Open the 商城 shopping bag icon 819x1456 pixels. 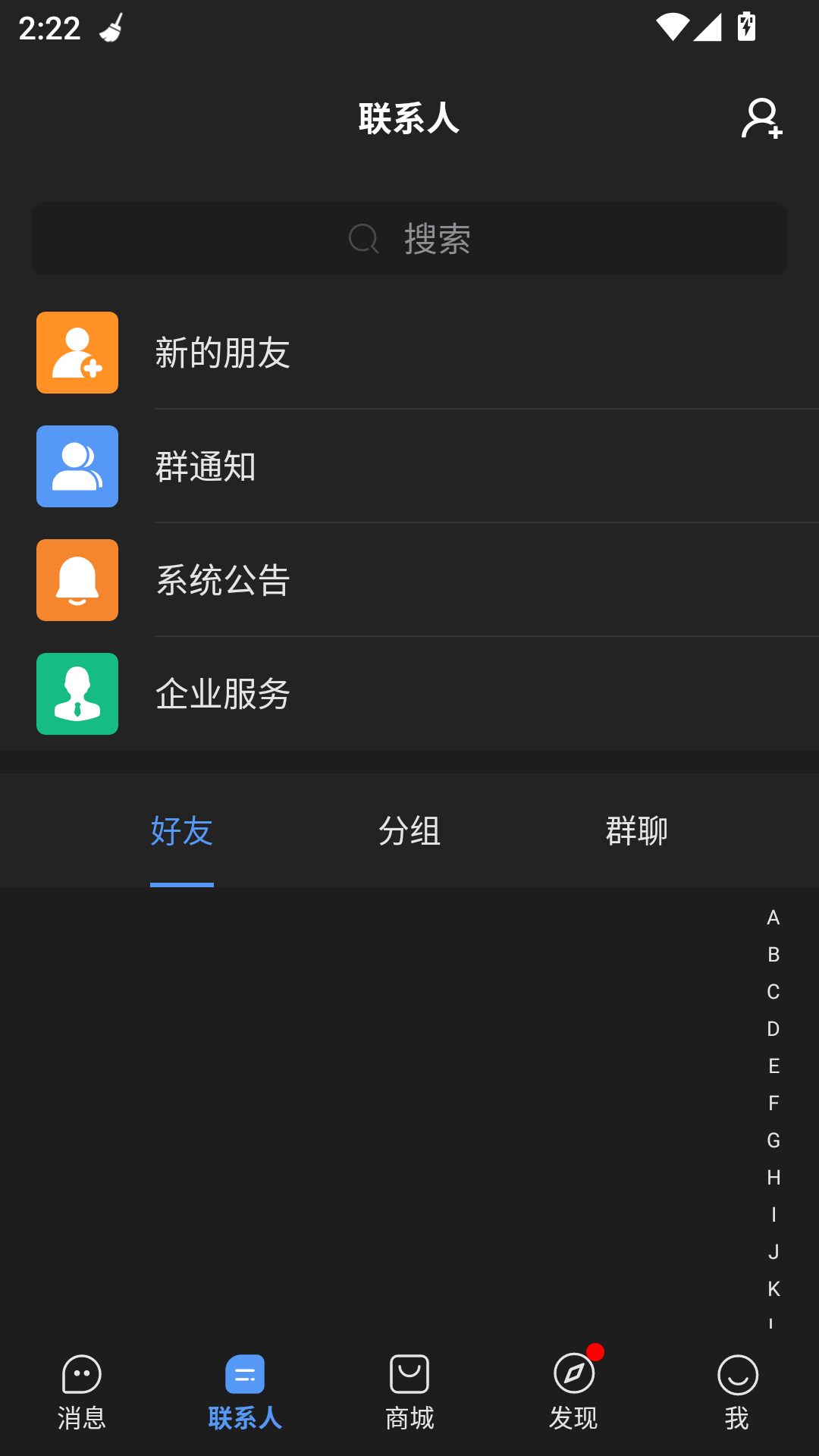click(x=409, y=1374)
